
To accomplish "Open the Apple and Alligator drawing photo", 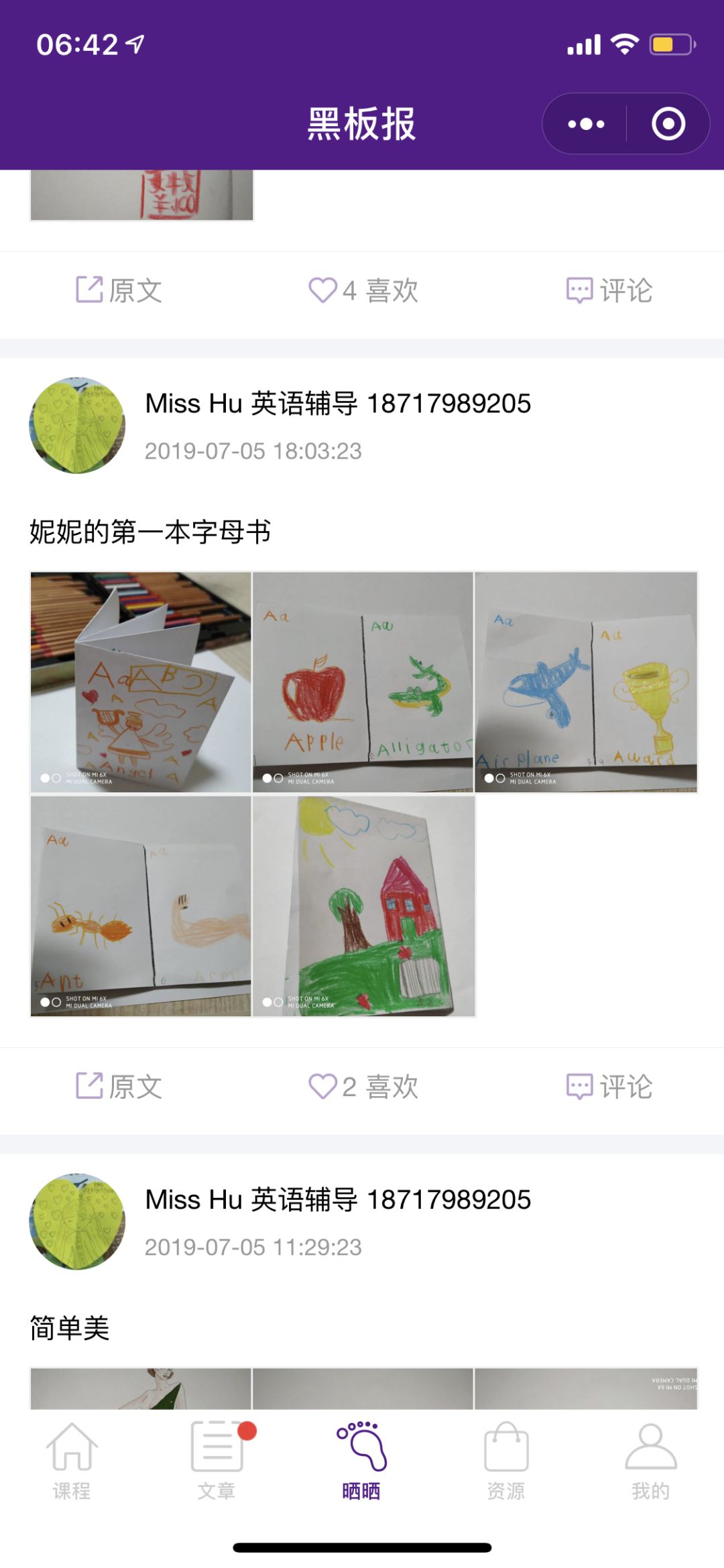I will [363, 682].
